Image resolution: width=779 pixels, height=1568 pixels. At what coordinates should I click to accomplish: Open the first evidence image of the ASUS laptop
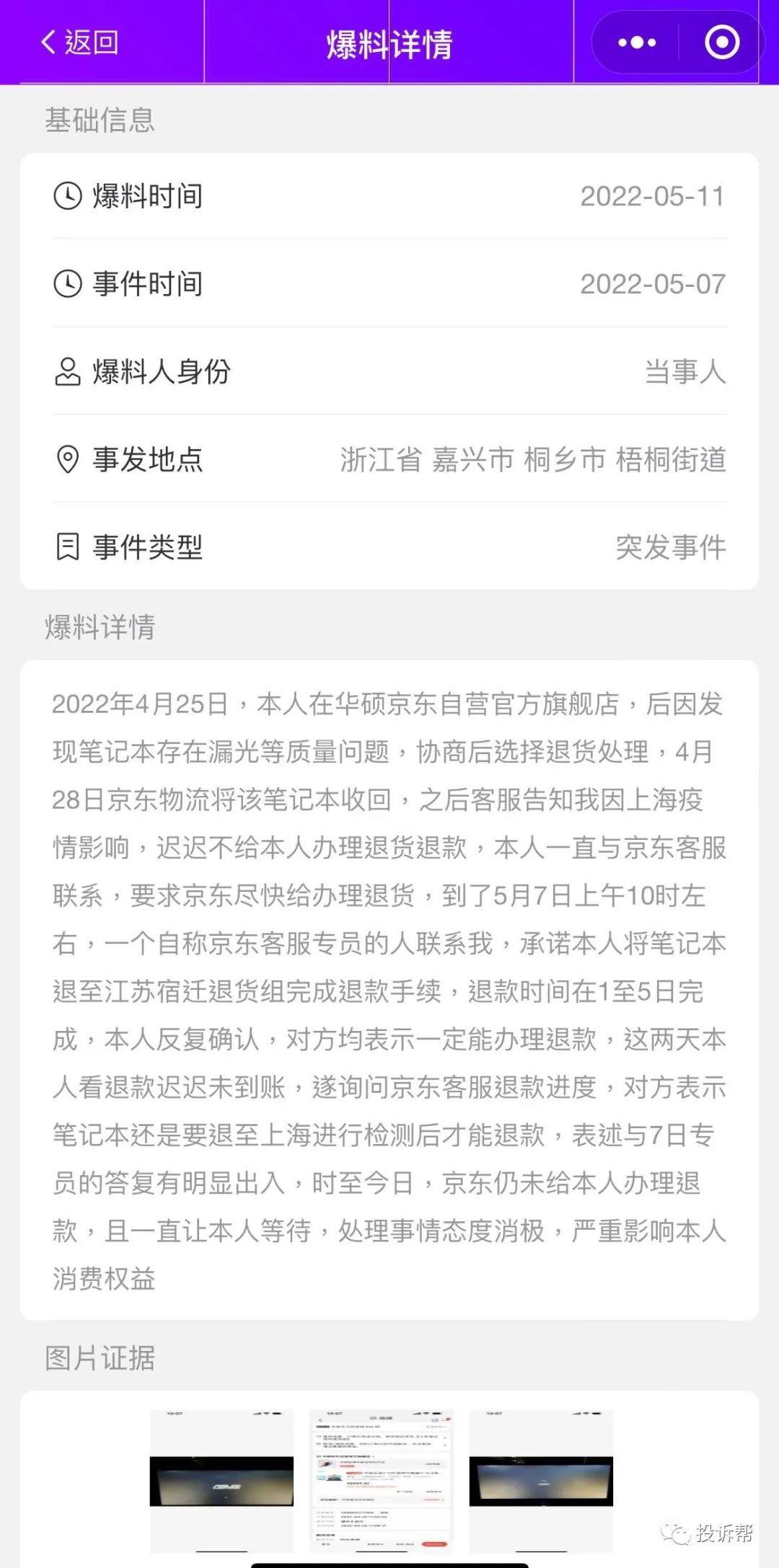click(221, 1481)
